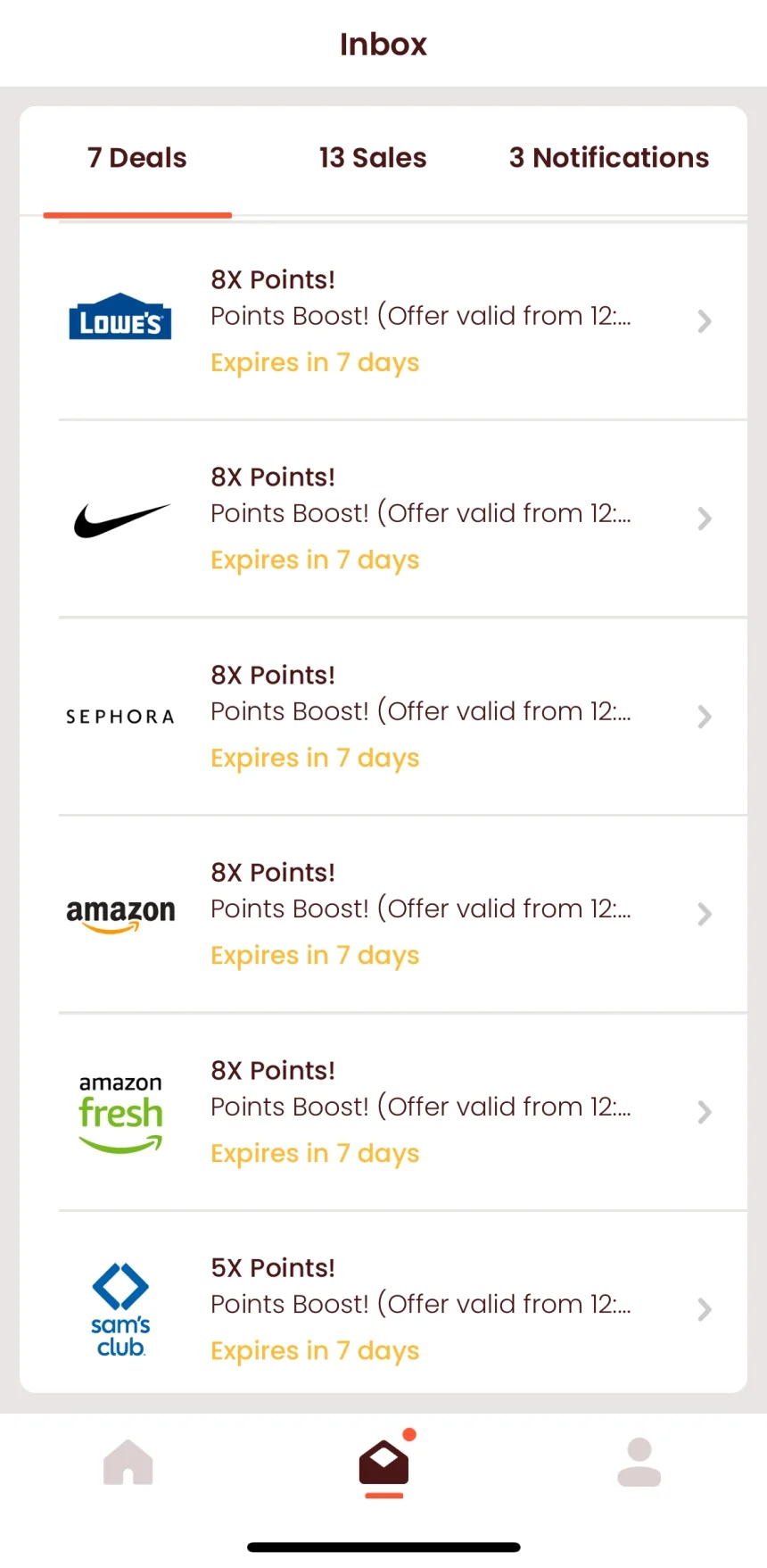Expand the Sephora offer chevron
The width and height of the screenshot is (767, 1568).
click(x=704, y=716)
